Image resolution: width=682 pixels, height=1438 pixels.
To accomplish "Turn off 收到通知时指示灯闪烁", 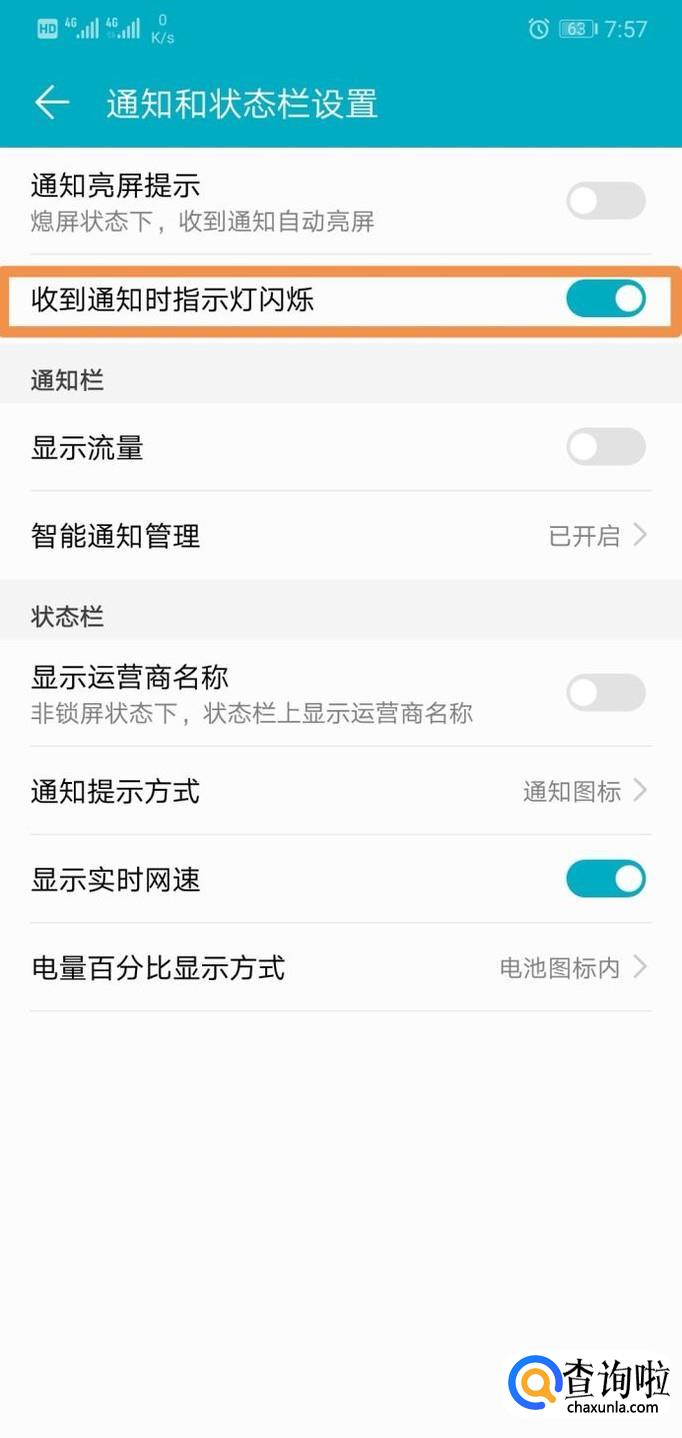I will [605, 299].
